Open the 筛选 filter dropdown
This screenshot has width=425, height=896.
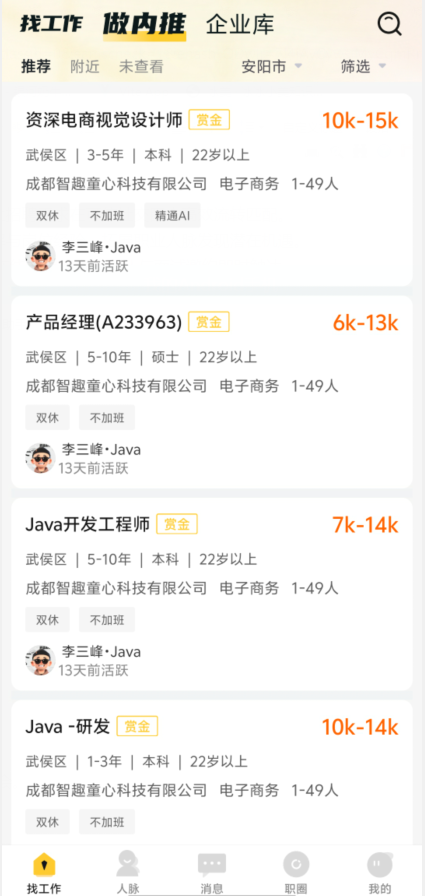pos(363,67)
